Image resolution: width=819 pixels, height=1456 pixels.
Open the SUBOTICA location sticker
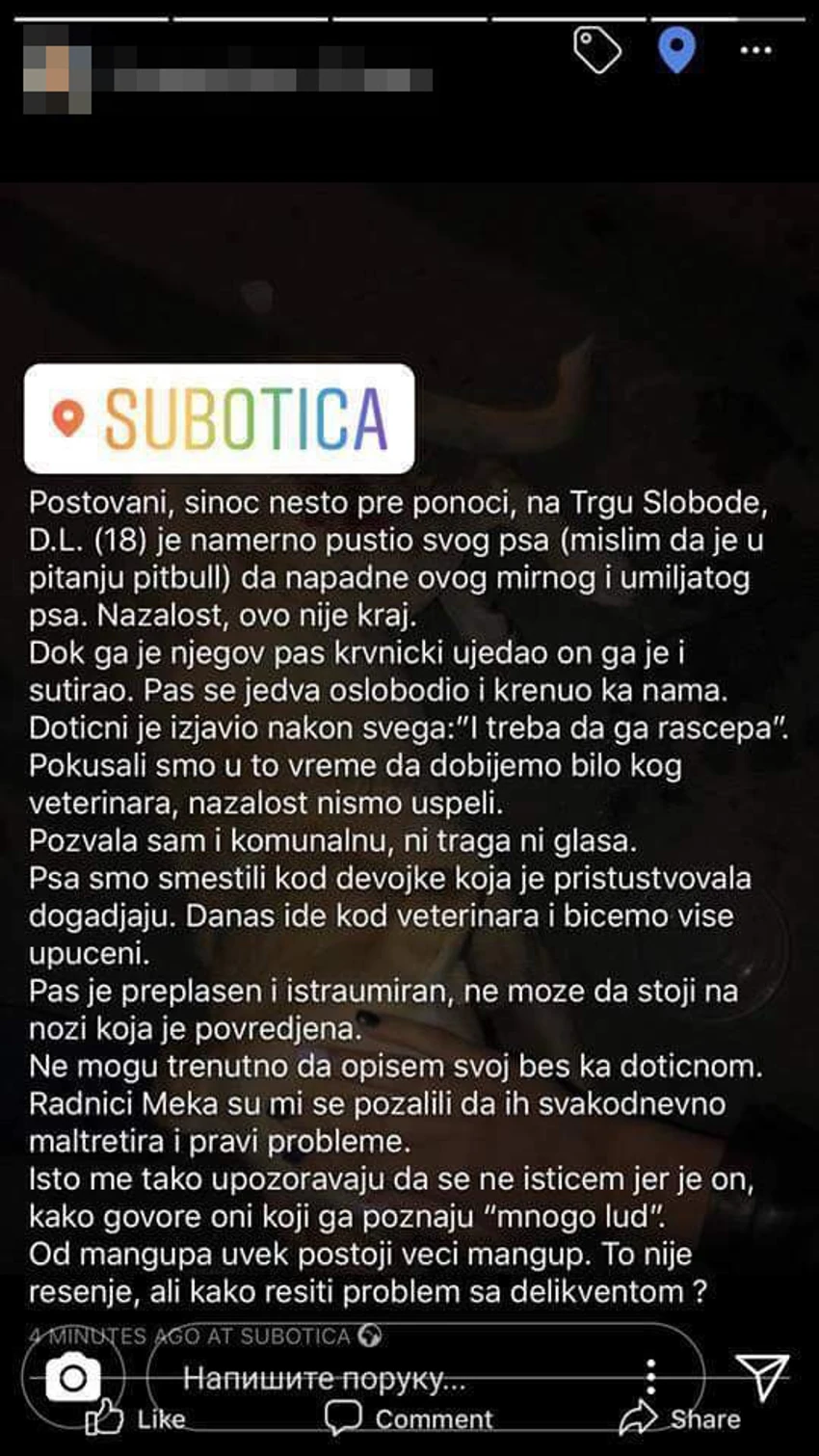[220, 418]
